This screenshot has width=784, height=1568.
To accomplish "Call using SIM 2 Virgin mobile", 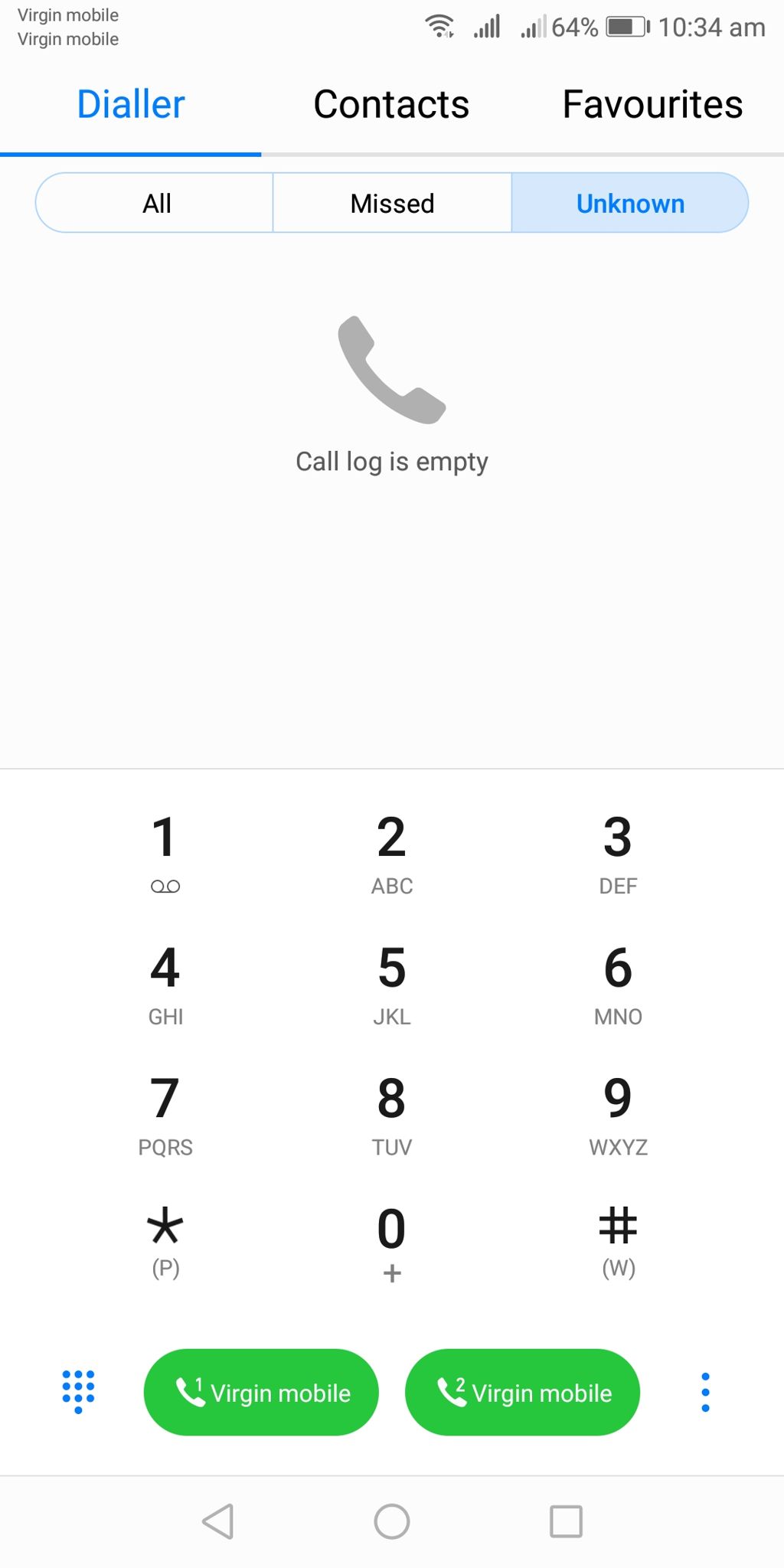I will pos(522,1393).
